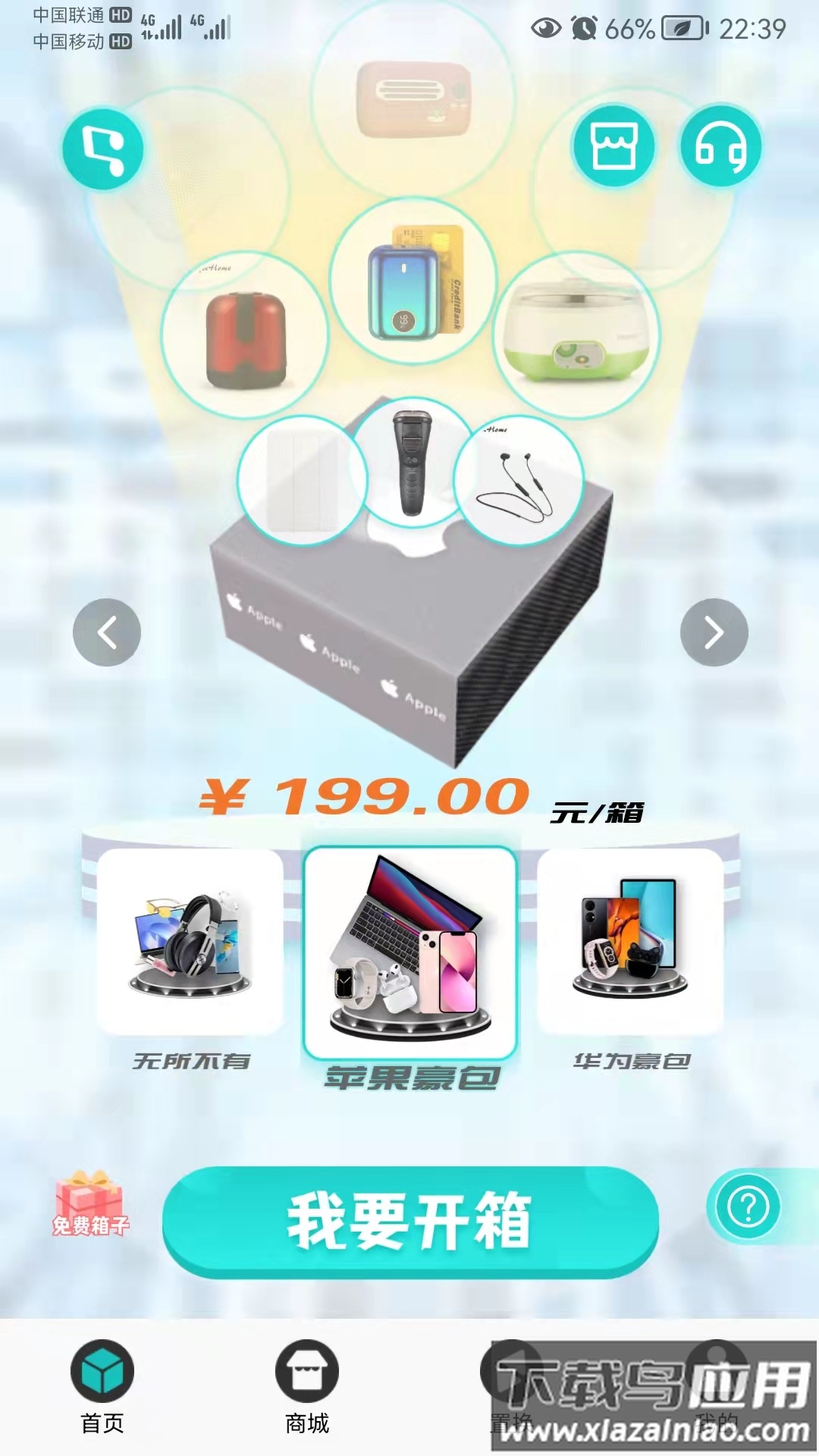Go to the previous box with left arrow
Screen dimensions: 819x1456
coord(107,632)
